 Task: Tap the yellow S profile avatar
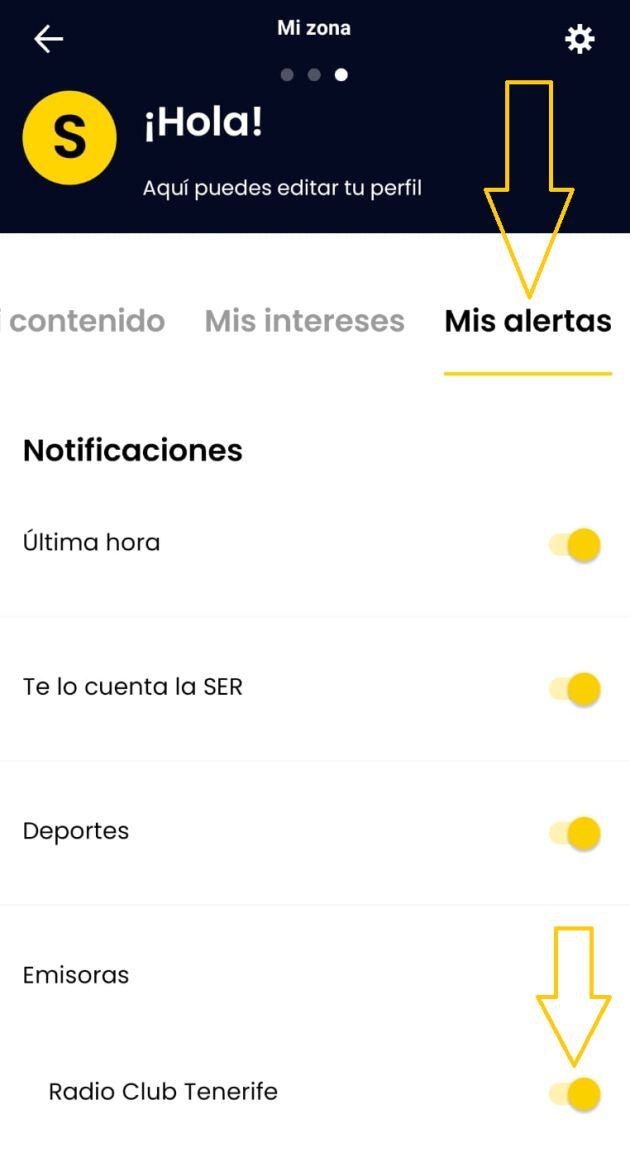coord(69,138)
